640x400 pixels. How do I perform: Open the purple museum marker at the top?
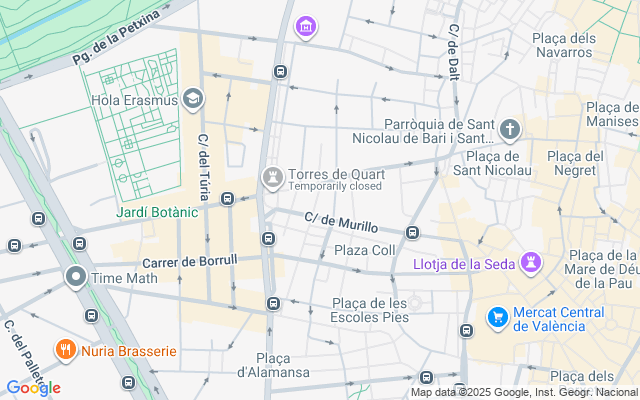(x=306, y=27)
